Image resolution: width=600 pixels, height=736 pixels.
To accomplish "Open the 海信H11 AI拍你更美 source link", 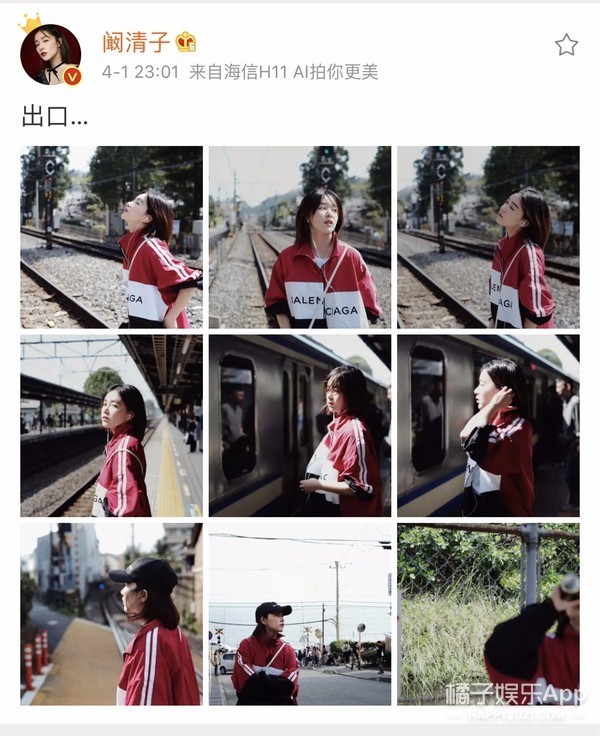I will pyautogui.click(x=283, y=72).
